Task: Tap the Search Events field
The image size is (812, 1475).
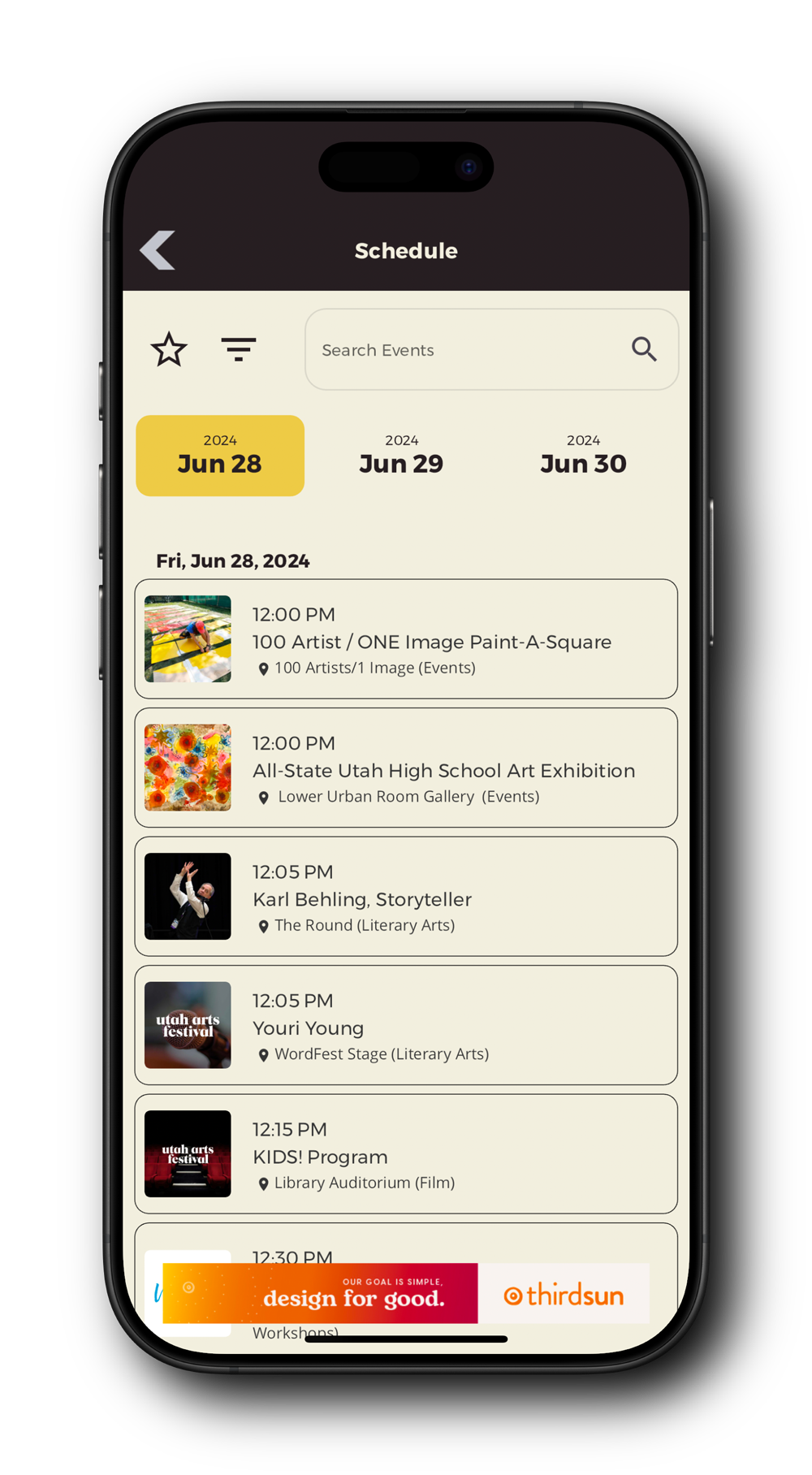Action: click(x=463, y=350)
